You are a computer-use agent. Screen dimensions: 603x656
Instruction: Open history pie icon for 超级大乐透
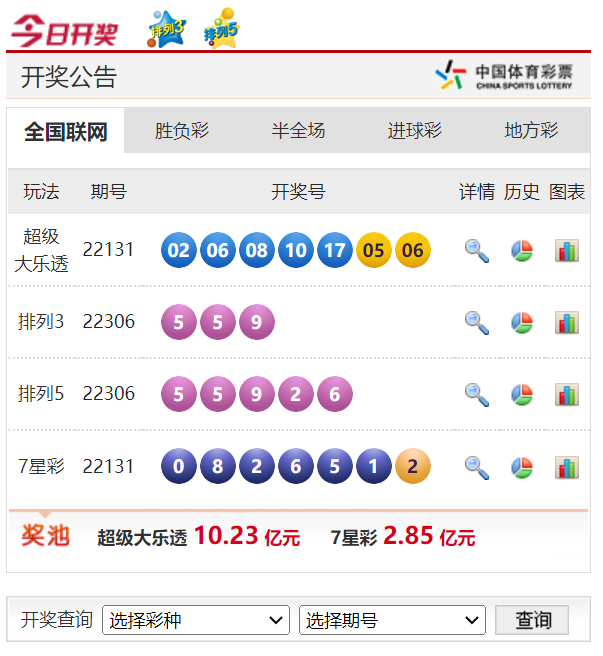tap(522, 250)
